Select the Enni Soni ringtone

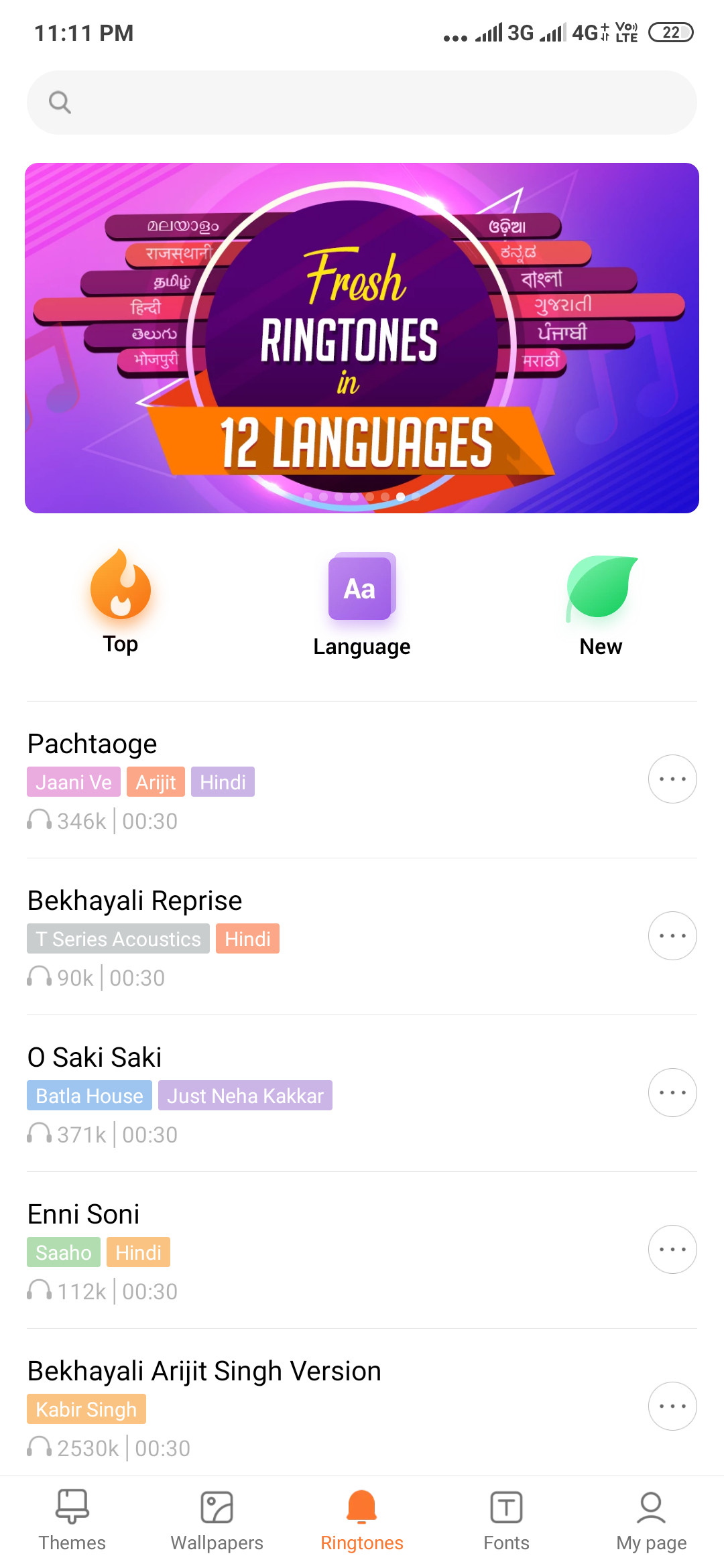coord(322,1250)
